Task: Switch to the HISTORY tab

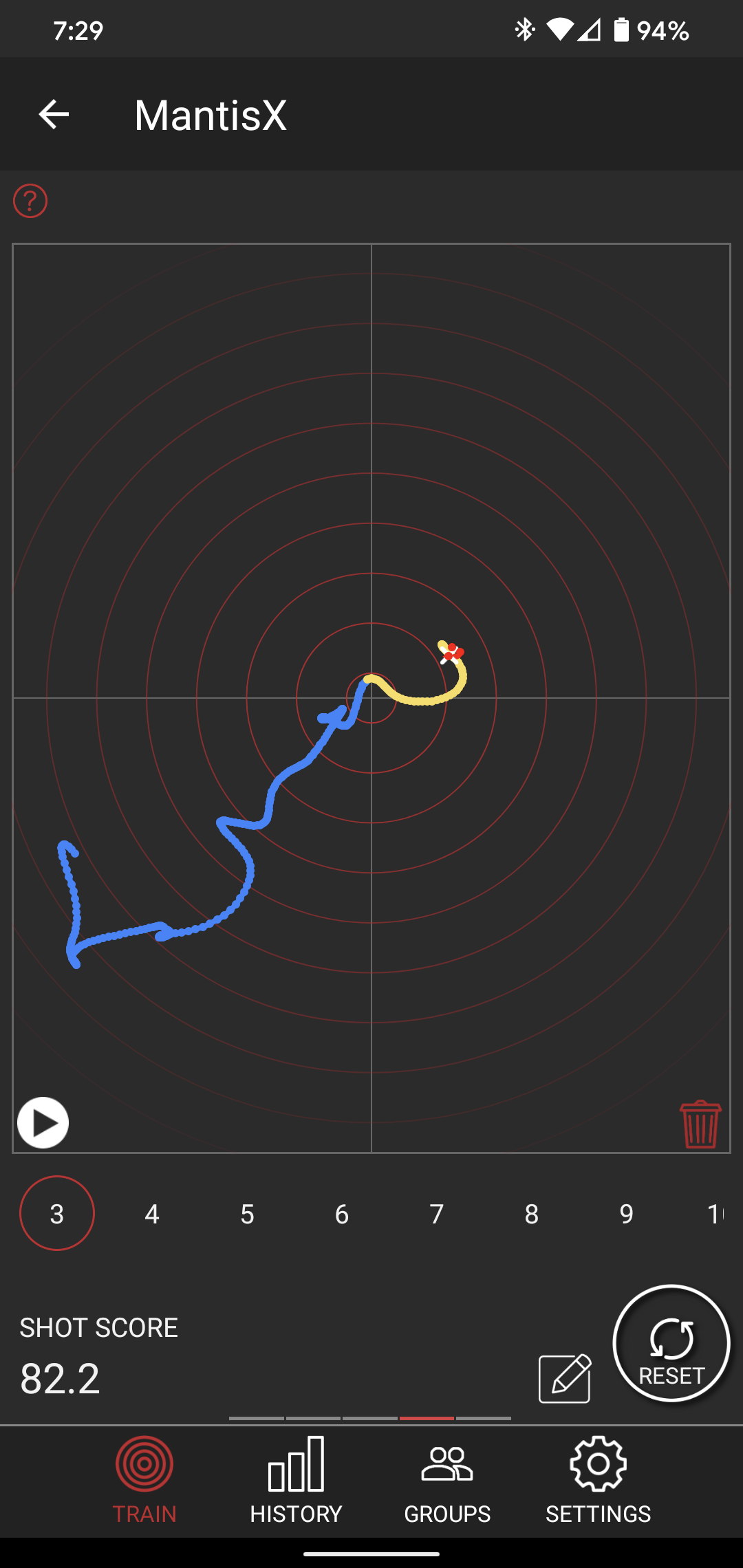Action: click(296, 1480)
